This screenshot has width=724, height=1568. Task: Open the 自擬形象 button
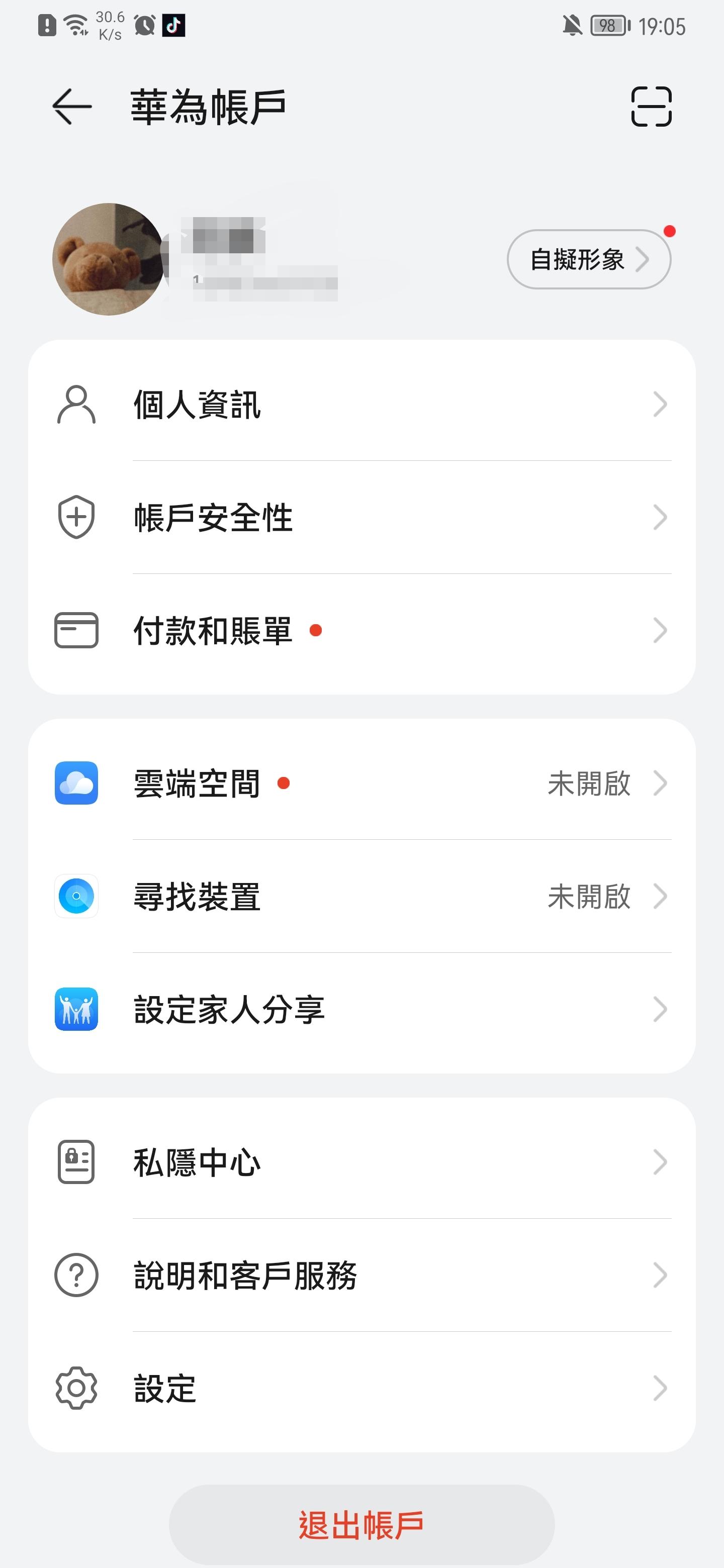tap(588, 259)
